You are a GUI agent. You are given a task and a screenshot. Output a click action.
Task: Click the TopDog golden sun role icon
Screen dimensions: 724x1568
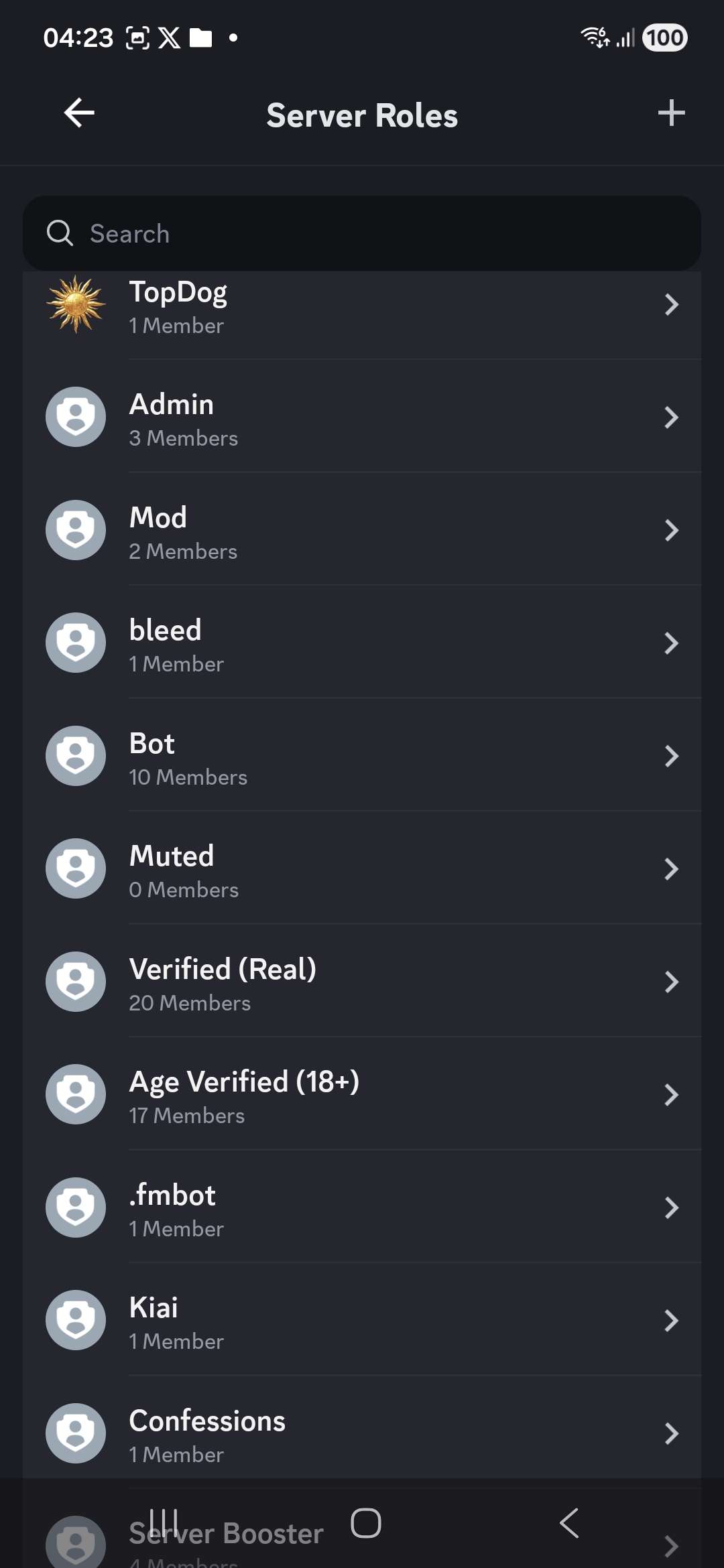[x=75, y=304]
